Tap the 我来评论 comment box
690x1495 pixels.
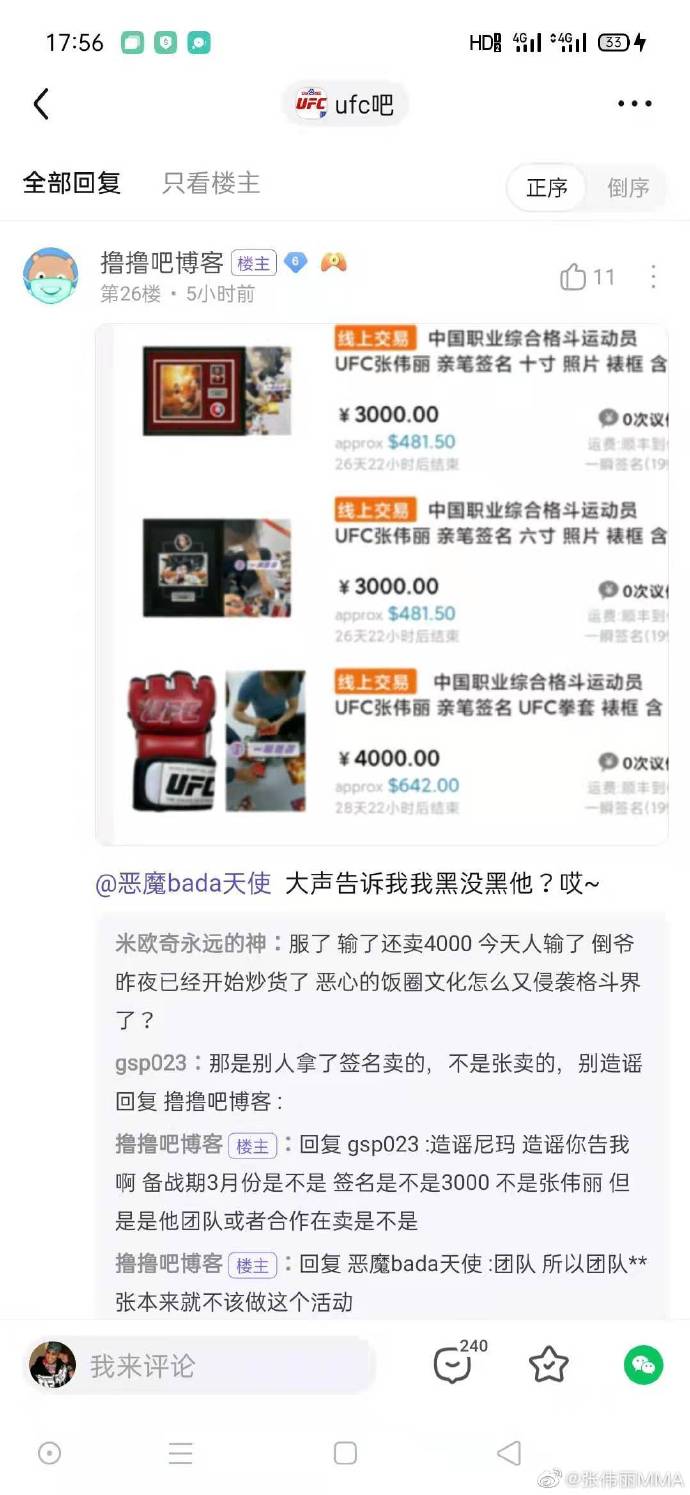[x=200, y=1365]
